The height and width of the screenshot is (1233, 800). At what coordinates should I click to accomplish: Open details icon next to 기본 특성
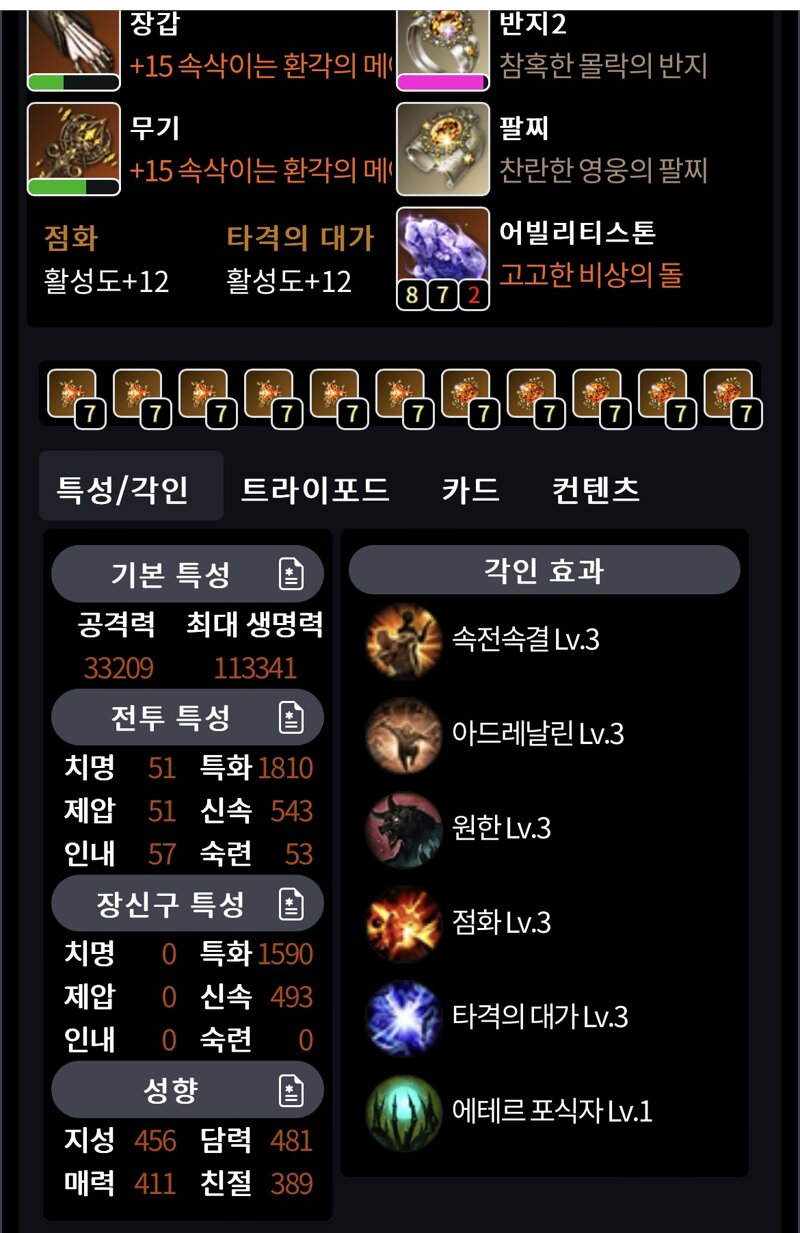pyautogui.click(x=290, y=575)
